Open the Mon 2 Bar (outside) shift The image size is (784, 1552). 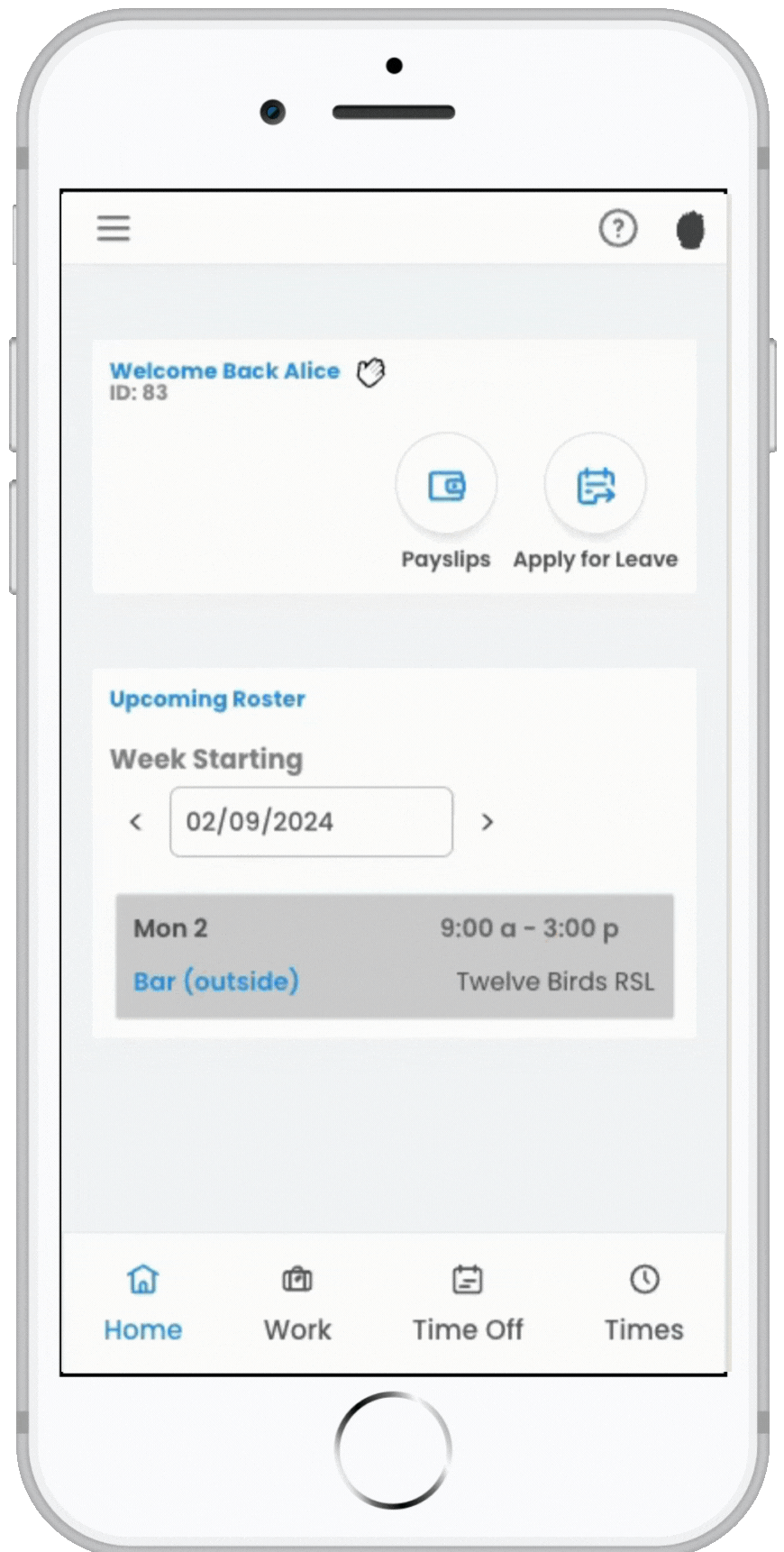[x=394, y=955]
